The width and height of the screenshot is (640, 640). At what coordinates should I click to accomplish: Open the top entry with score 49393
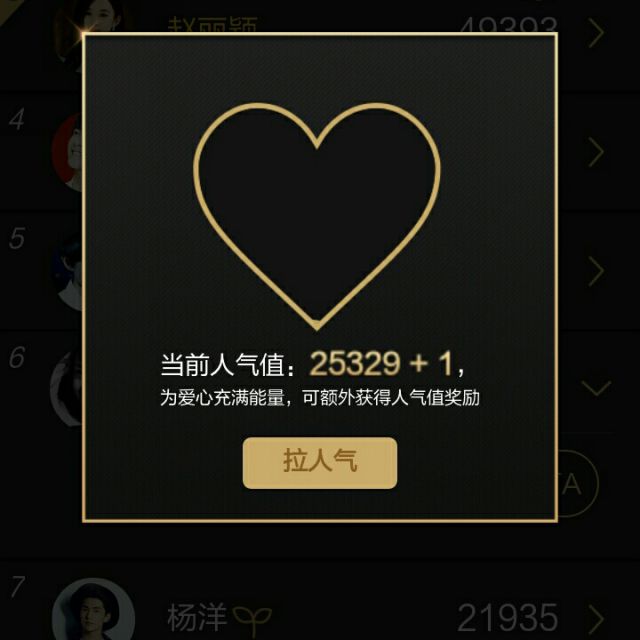(596, 32)
